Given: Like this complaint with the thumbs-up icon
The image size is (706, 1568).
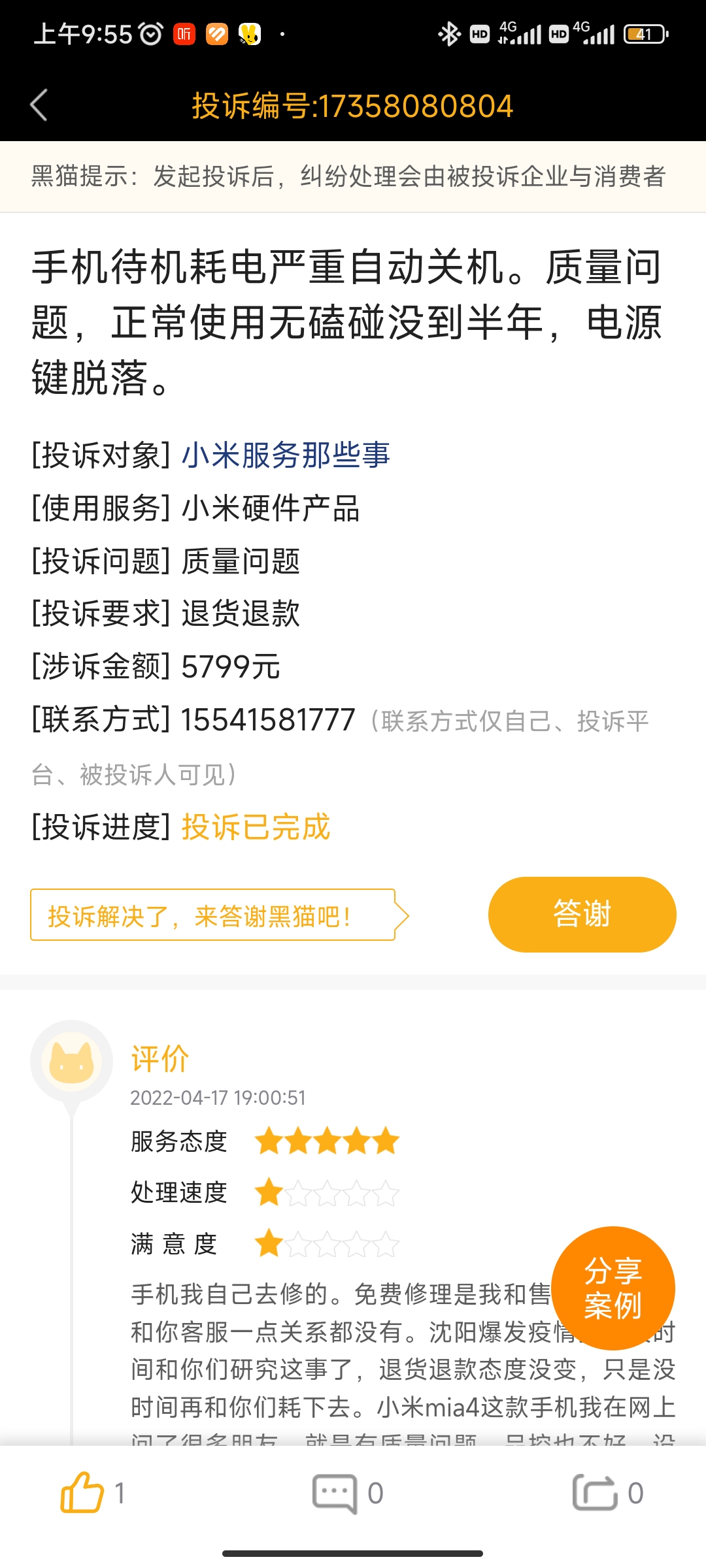Looking at the screenshot, I should [x=82, y=1493].
